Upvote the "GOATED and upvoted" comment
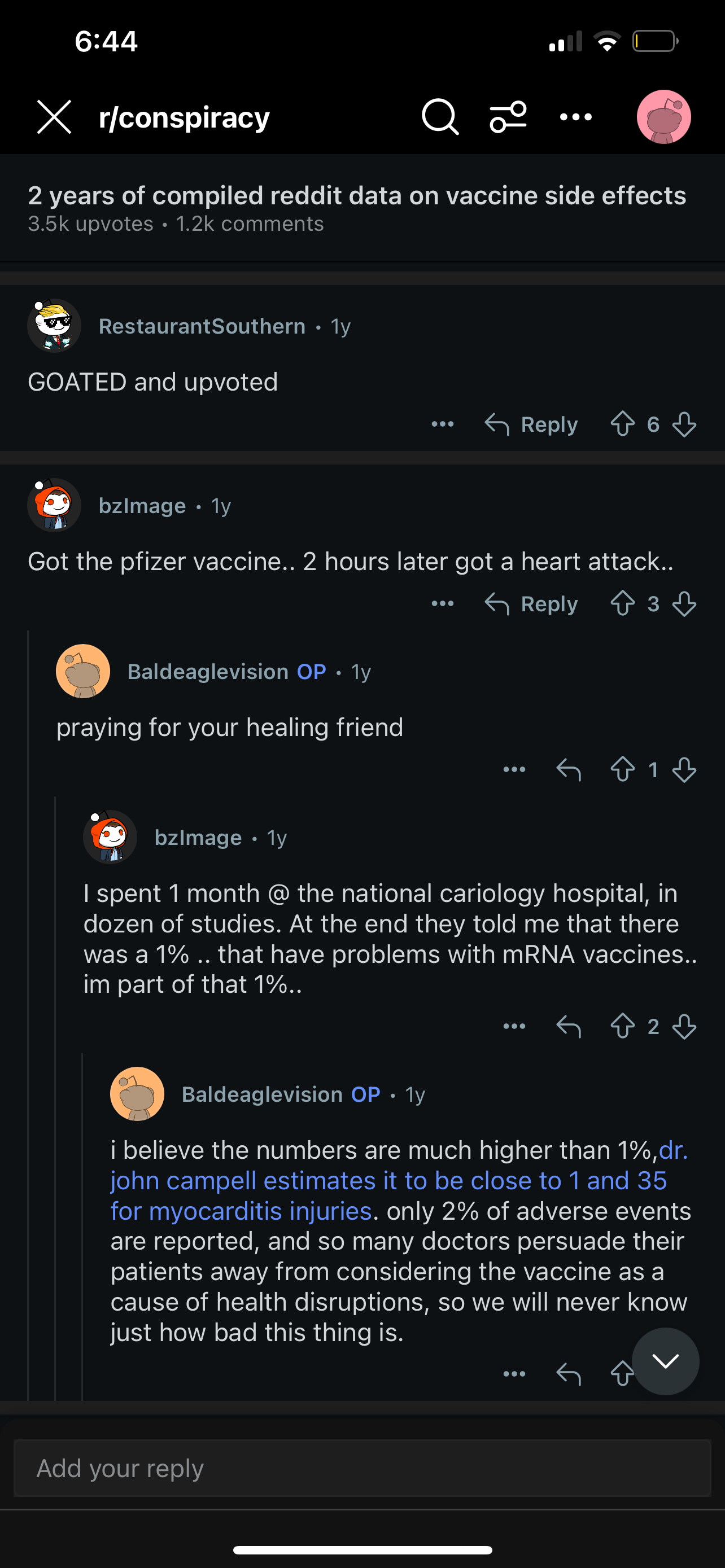 [x=622, y=424]
